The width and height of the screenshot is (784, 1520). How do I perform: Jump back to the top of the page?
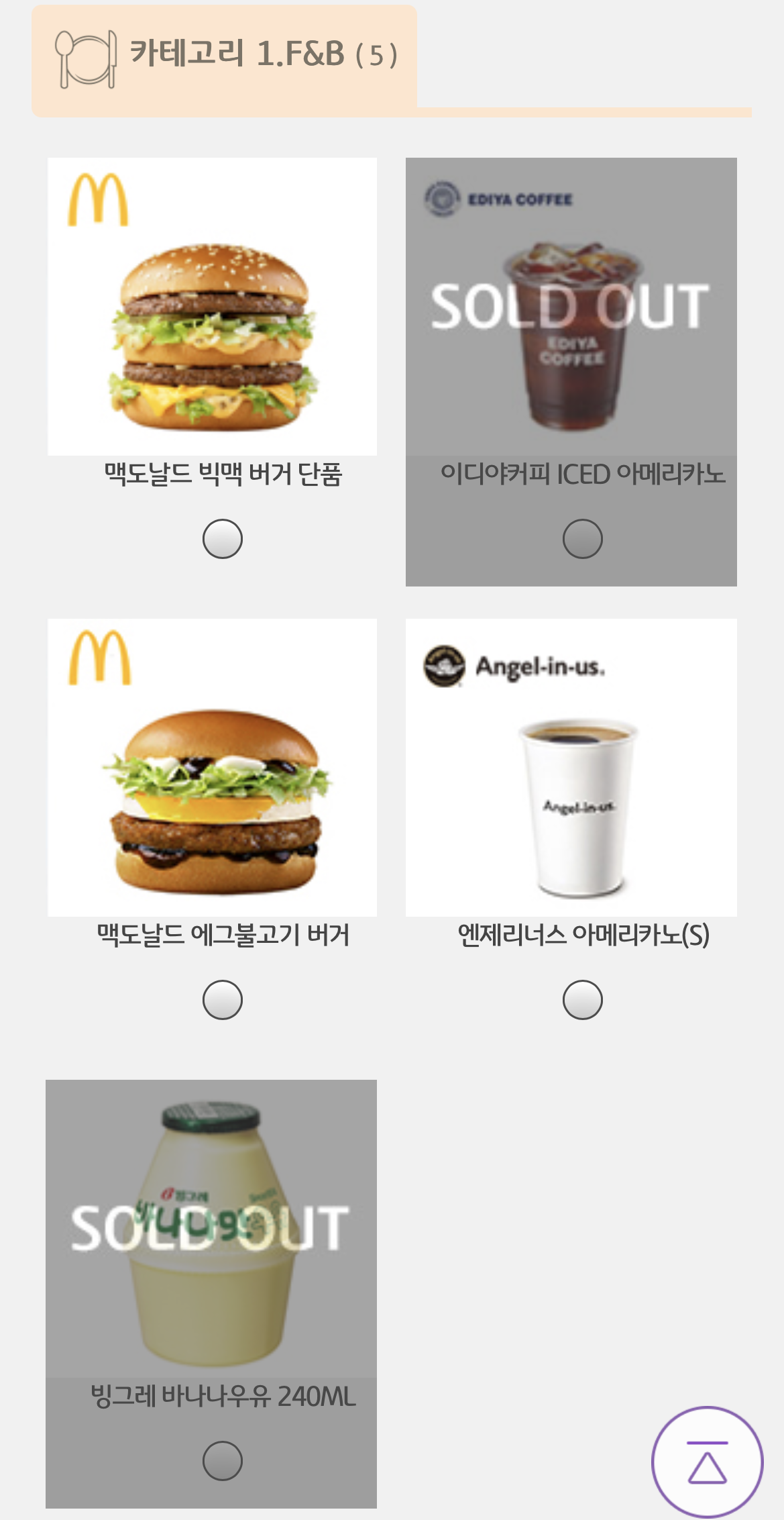coord(707,1461)
